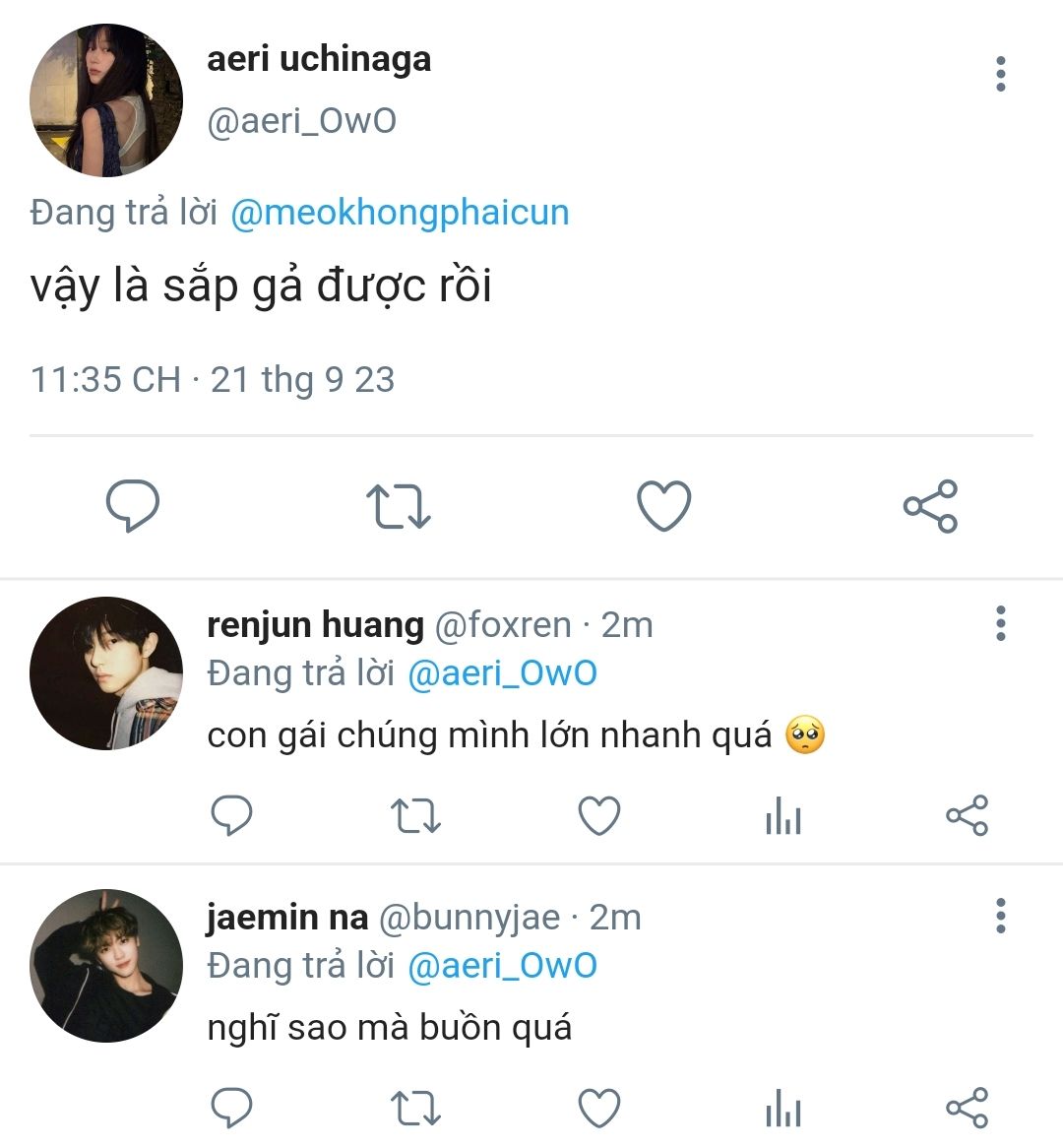The height and width of the screenshot is (1148, 1063).
Task: View analytics for jaemin na's reply
Action: pyautogui.click(x=783, y=1108)
